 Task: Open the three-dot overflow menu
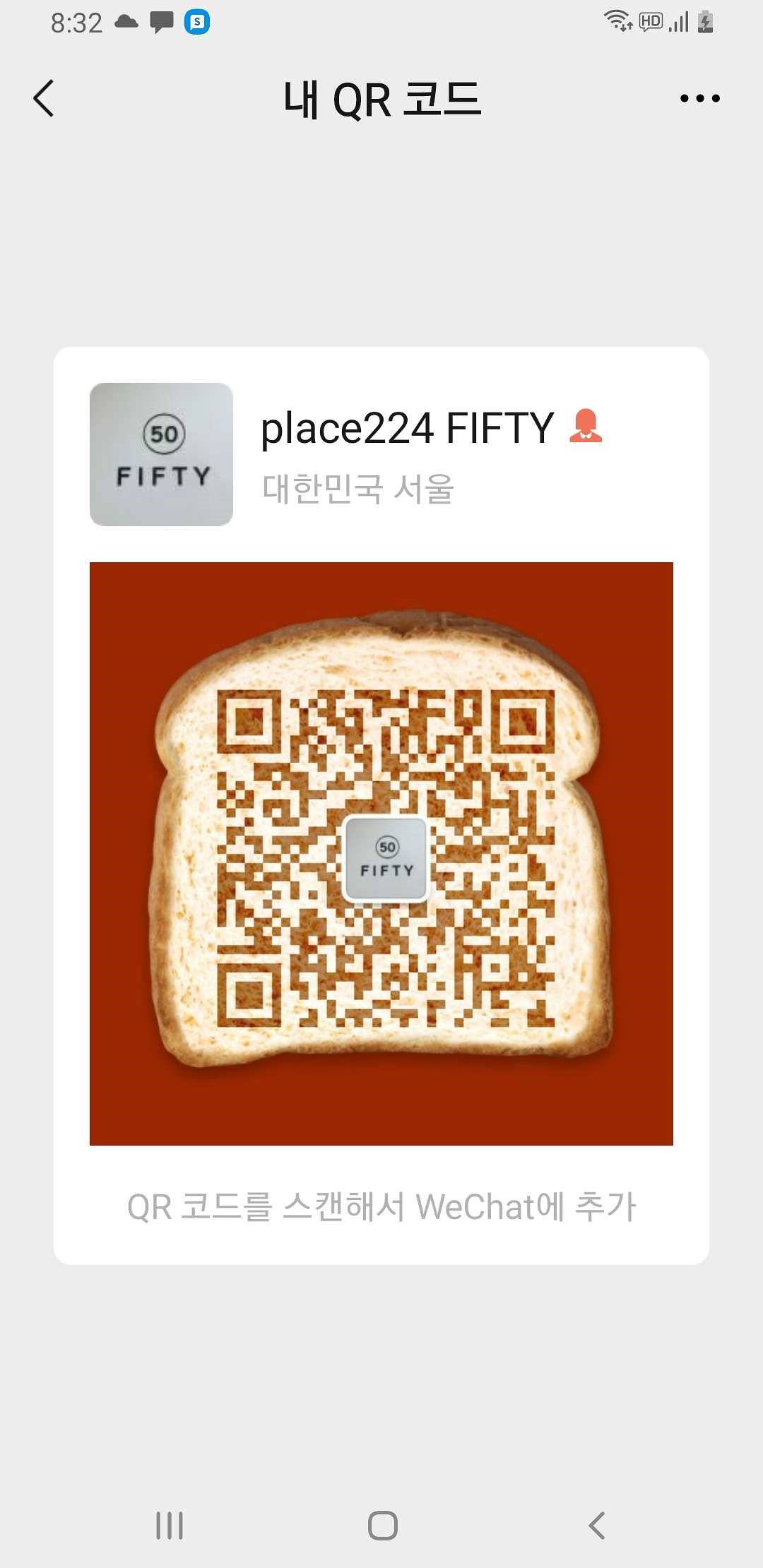tap(699, 98)
